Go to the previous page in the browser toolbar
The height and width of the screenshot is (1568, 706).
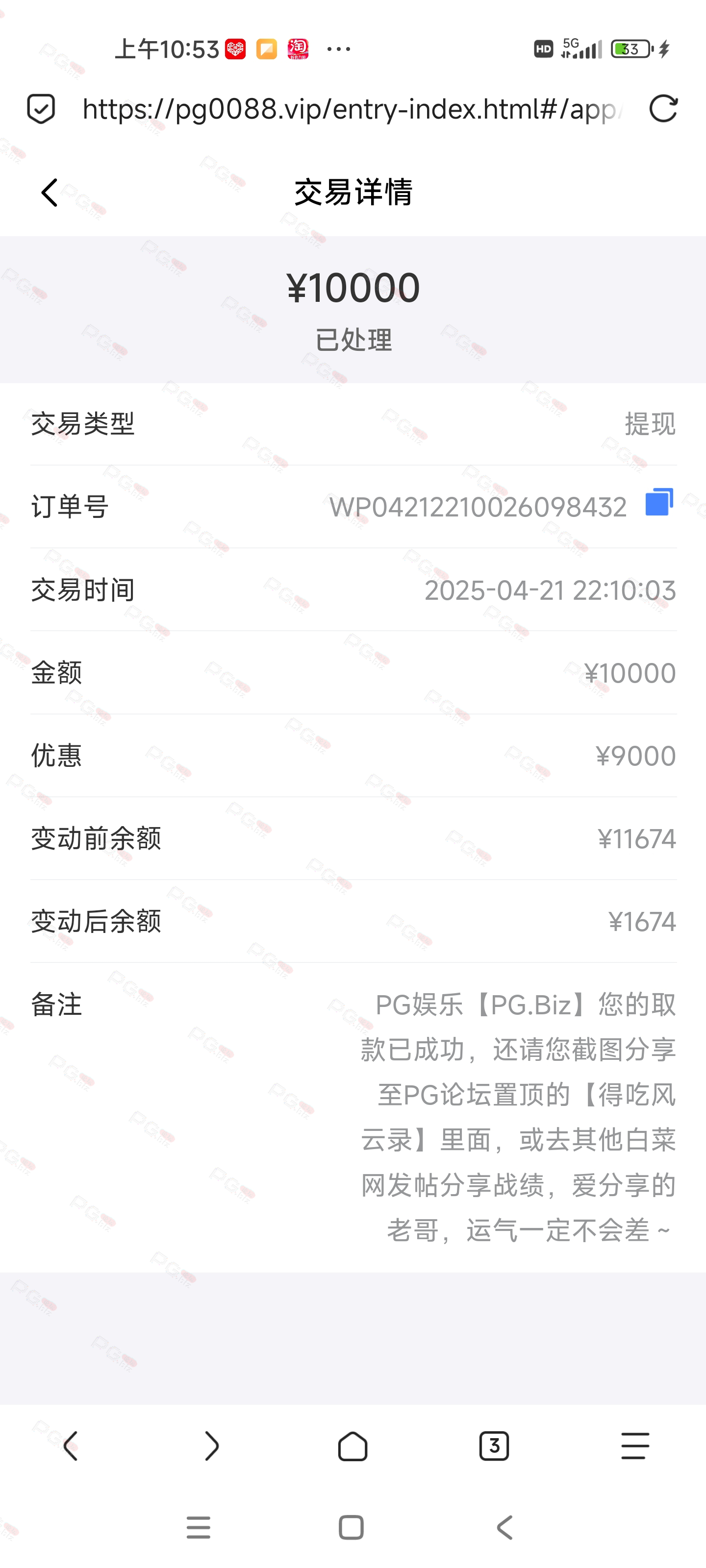click(71, 1445)
